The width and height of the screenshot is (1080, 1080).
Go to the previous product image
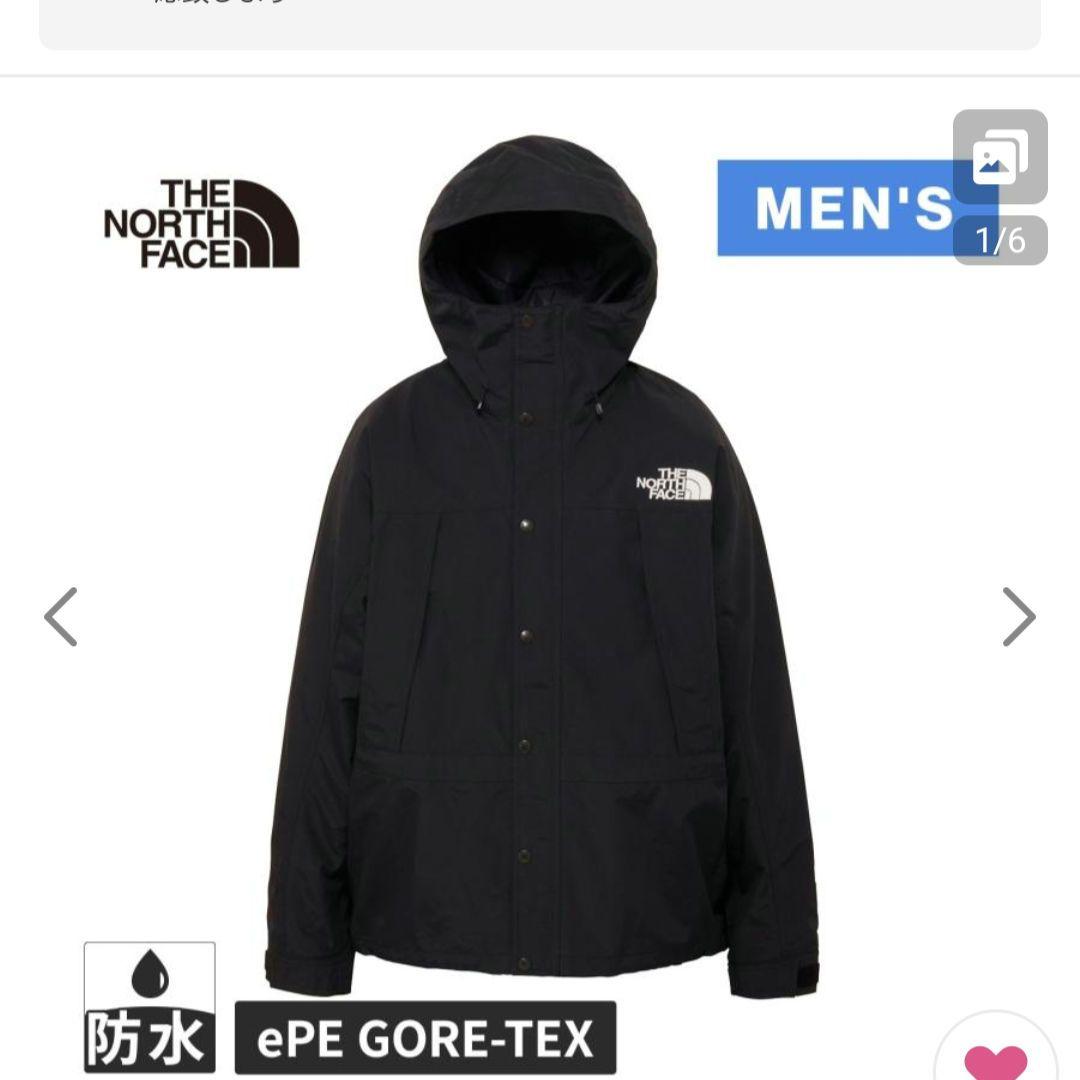[x=61, y=617]
